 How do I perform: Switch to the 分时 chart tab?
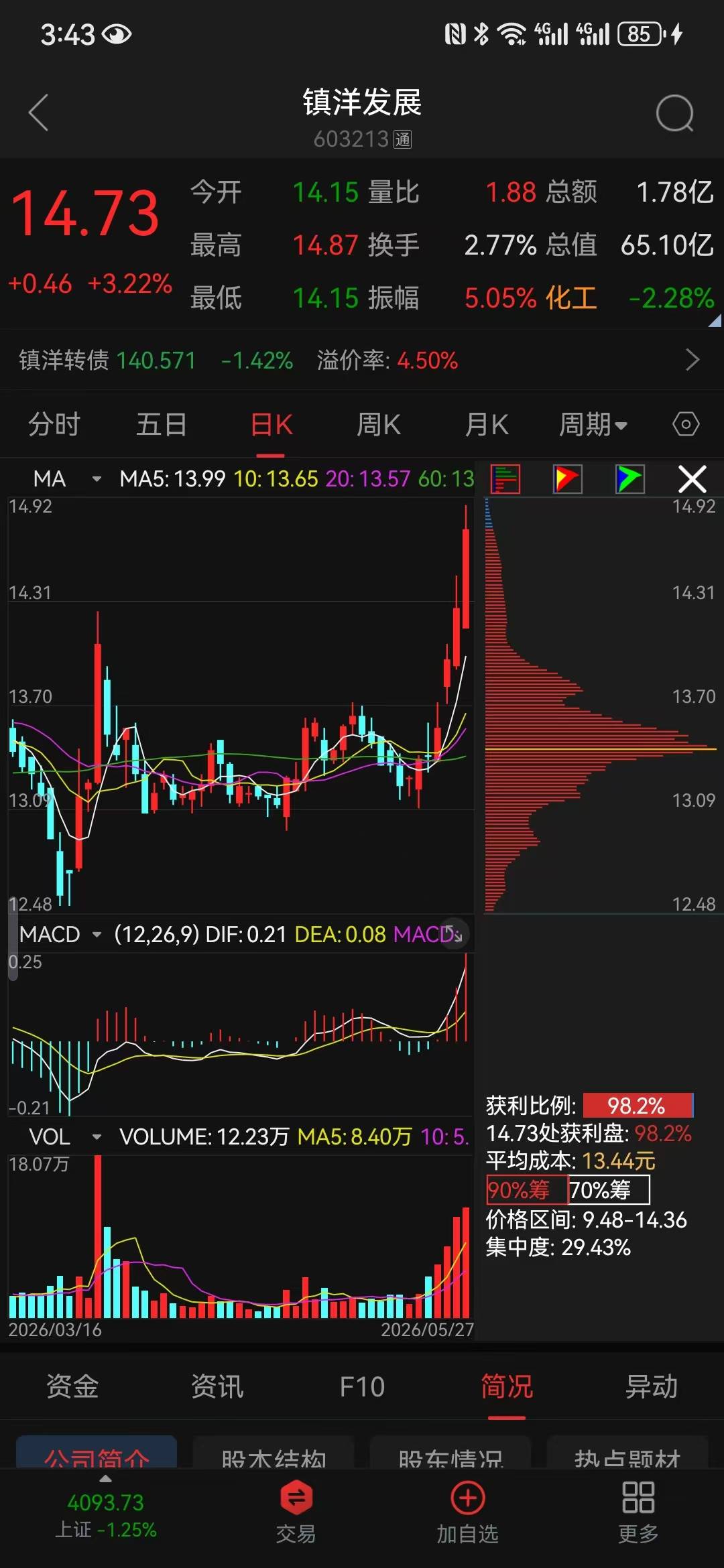[54, 425]
